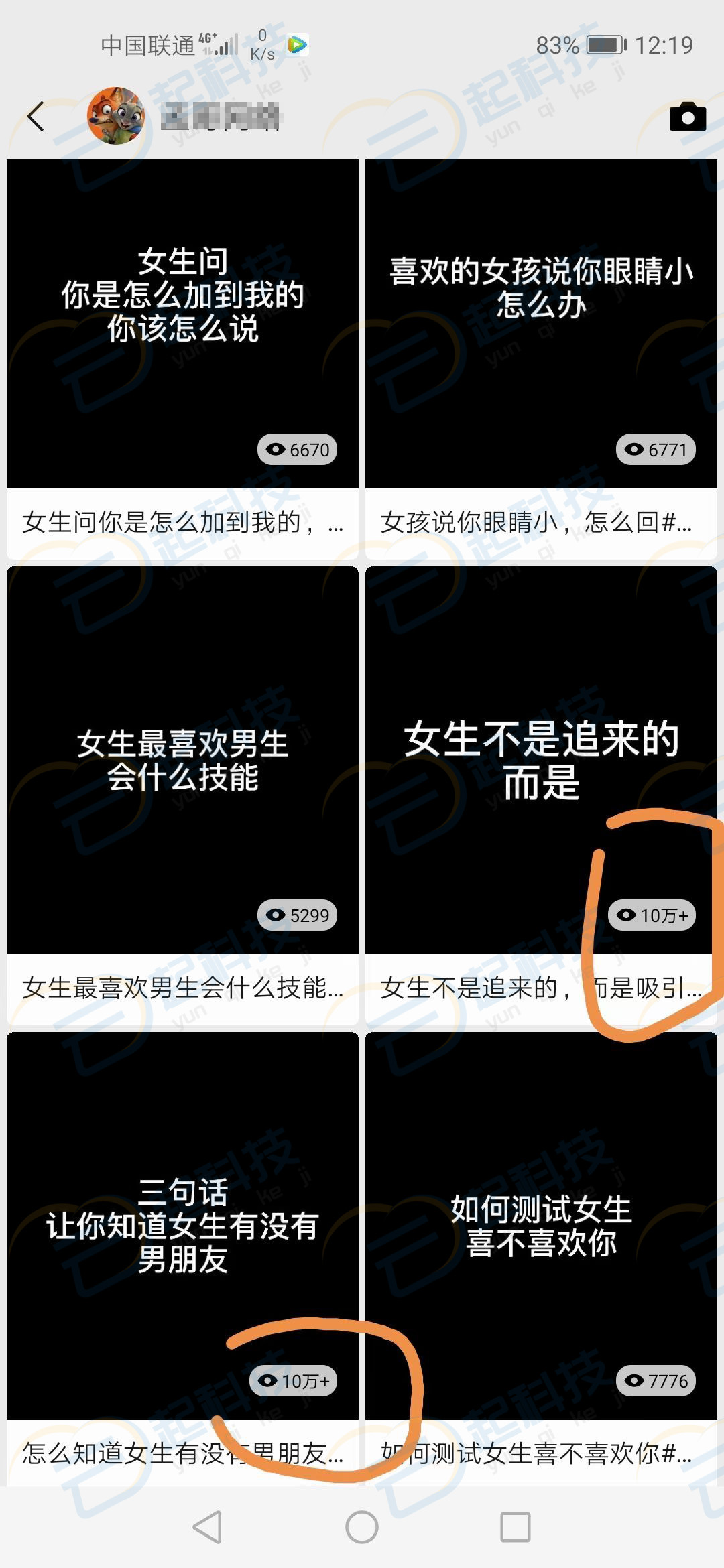Play video 如何测试女生喜不喜欢你
Screen dimensions: 724x1568
[541, 1225]
